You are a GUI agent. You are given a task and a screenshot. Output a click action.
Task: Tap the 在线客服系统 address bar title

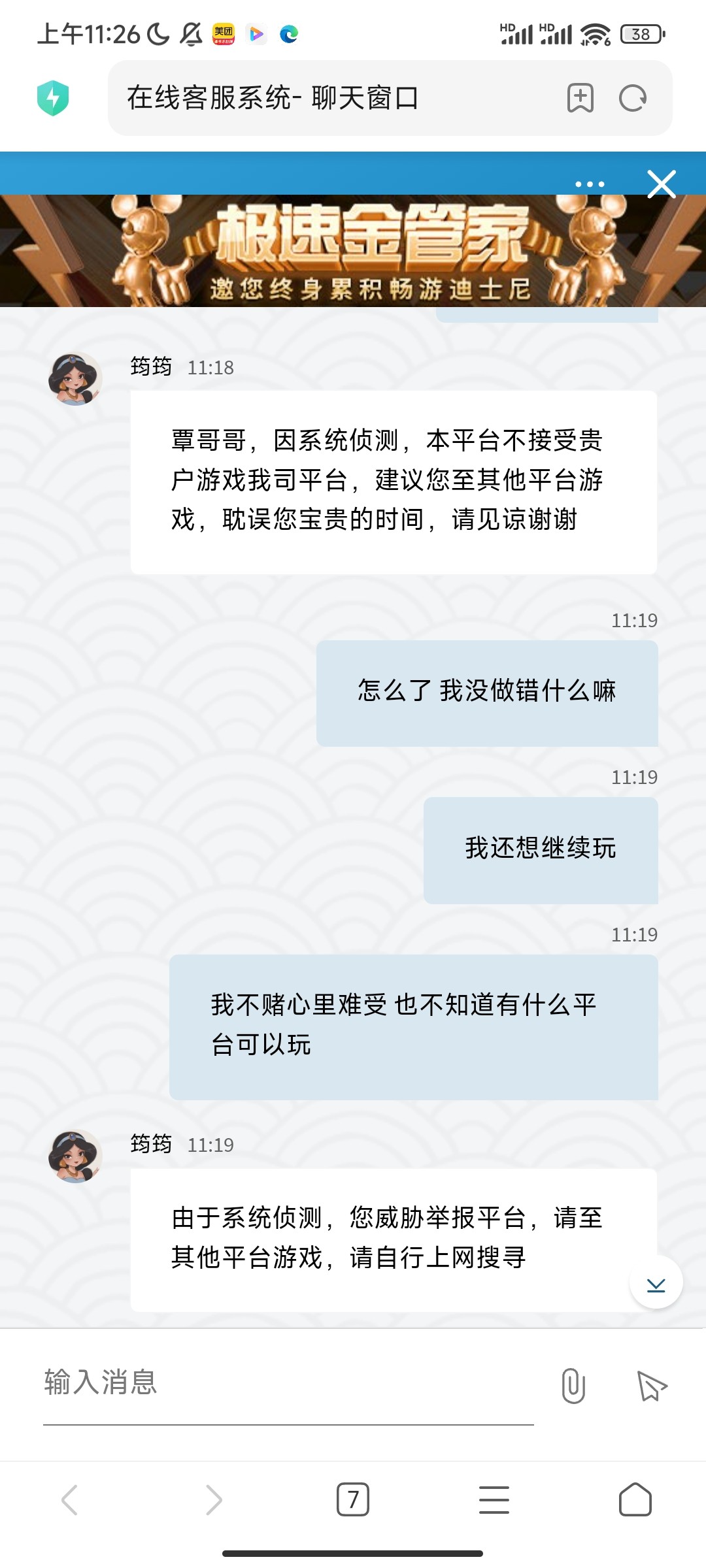coord(275,99)
